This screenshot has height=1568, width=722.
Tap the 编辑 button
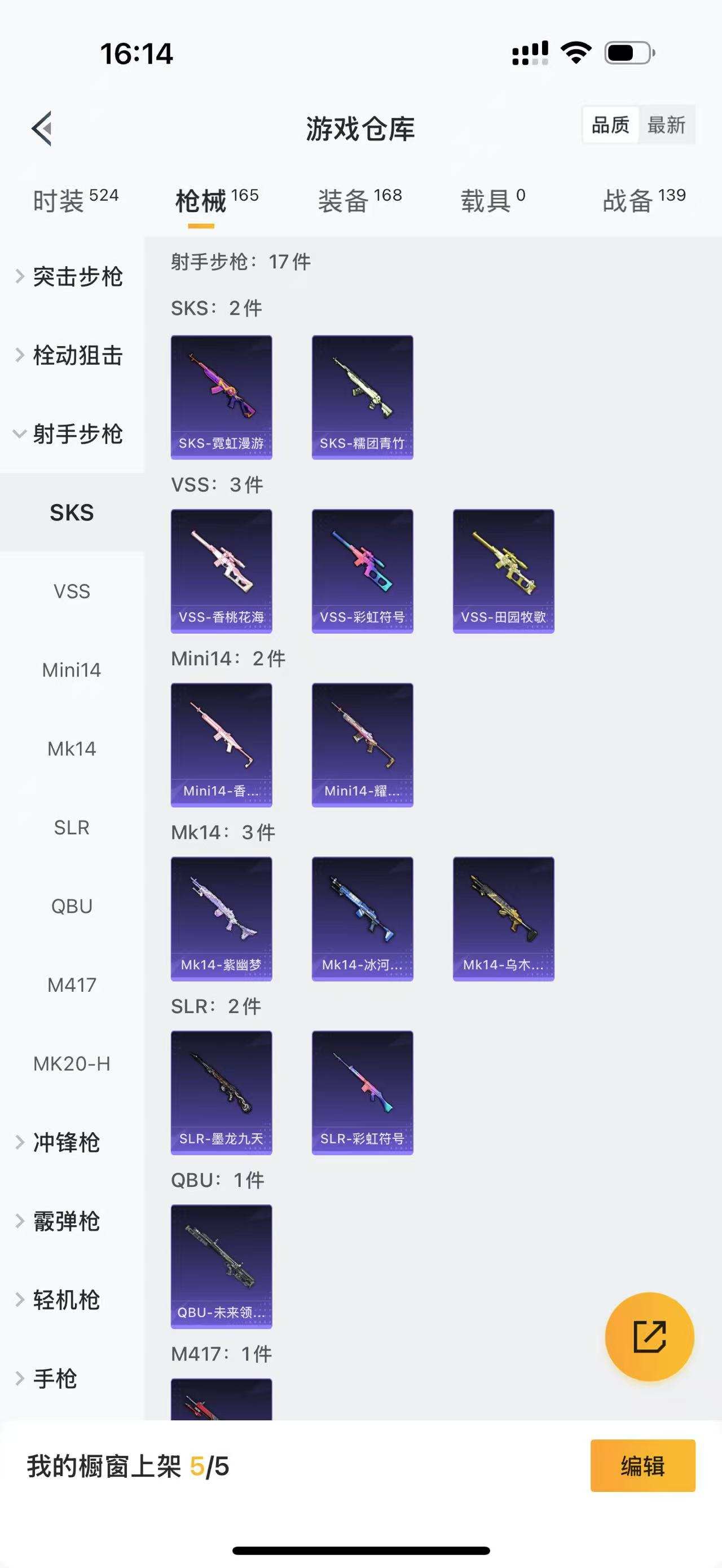click(642, 1466)
